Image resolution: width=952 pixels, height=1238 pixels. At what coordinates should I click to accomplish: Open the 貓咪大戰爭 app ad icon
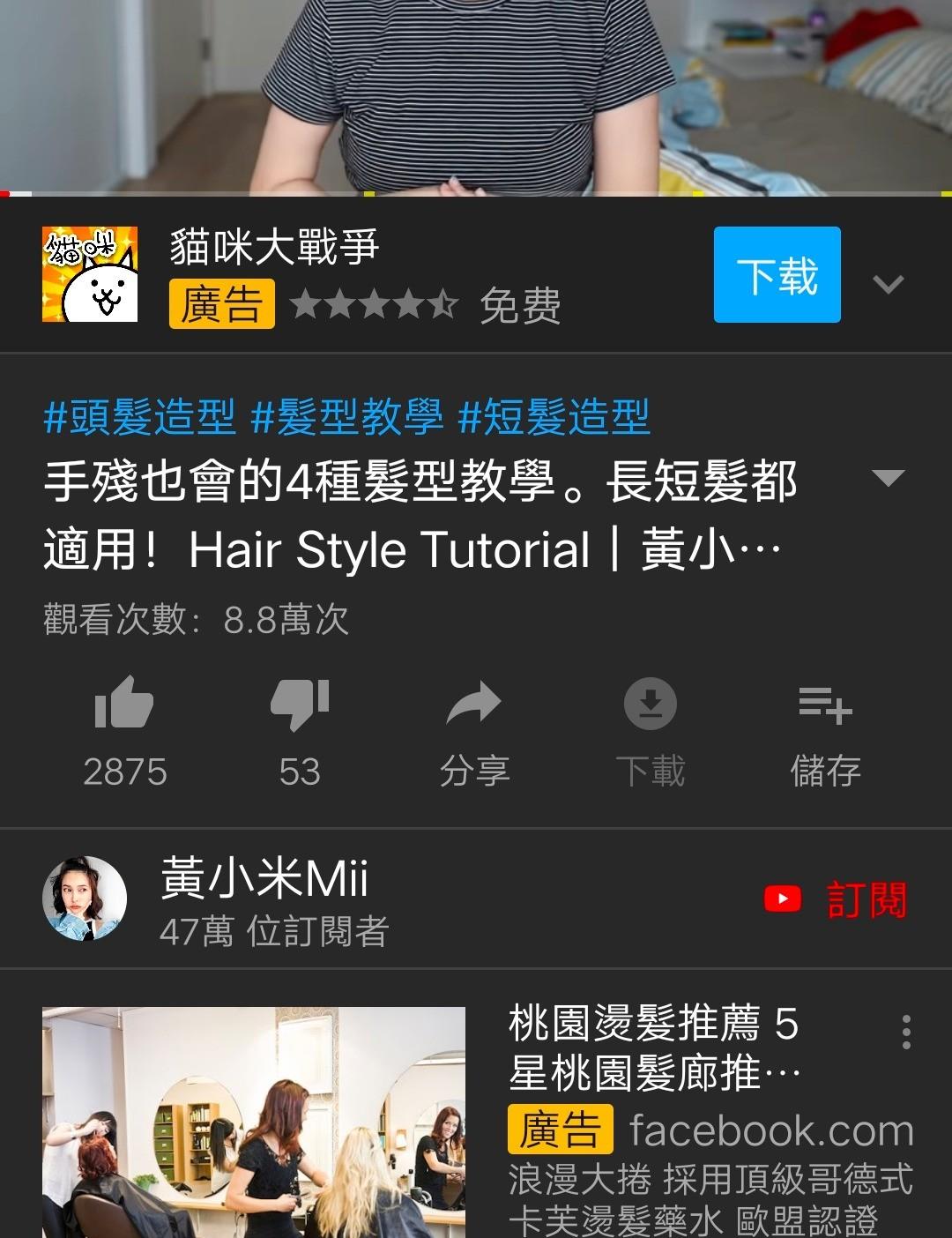click(90, 274)
